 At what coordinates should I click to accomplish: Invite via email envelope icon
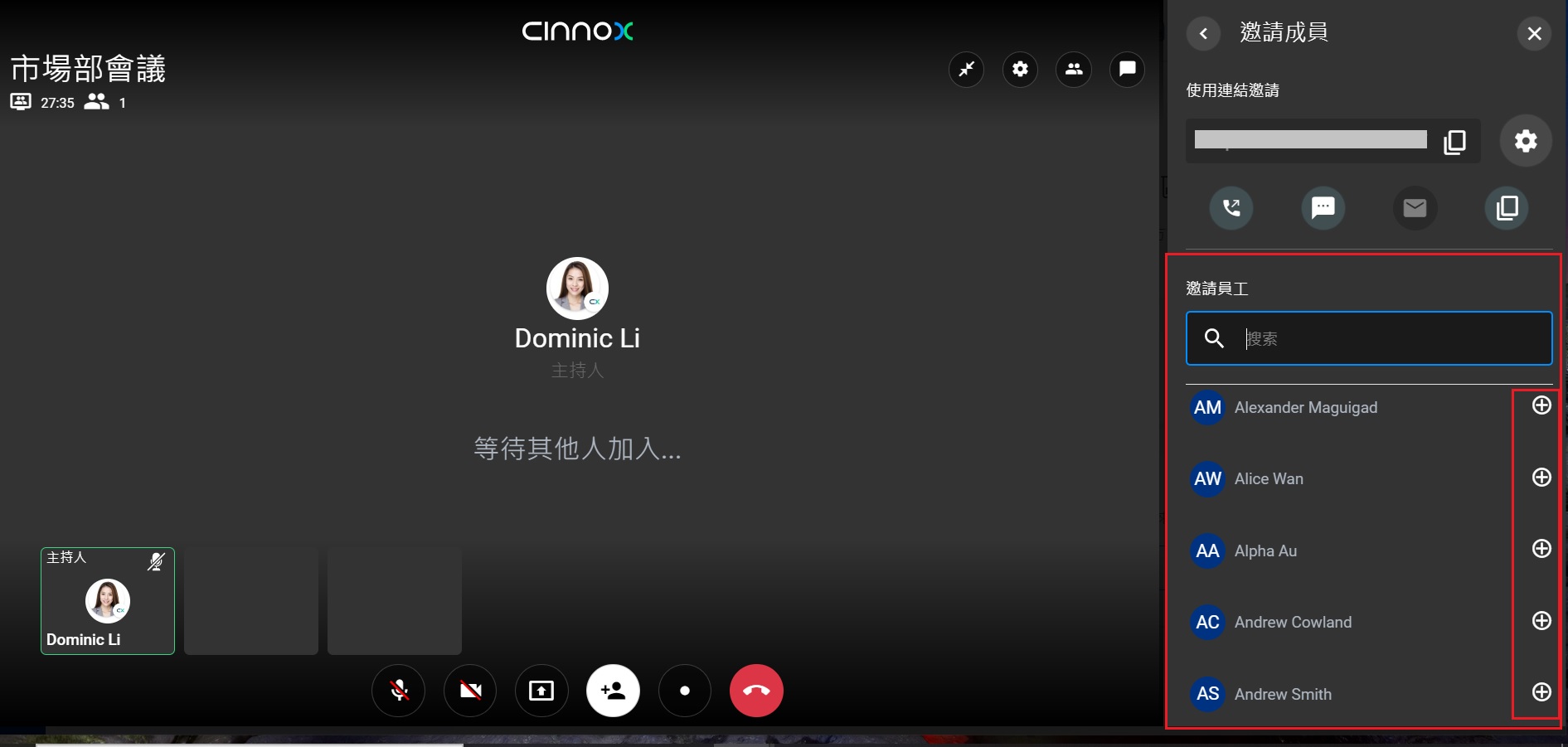point(1415,207)
